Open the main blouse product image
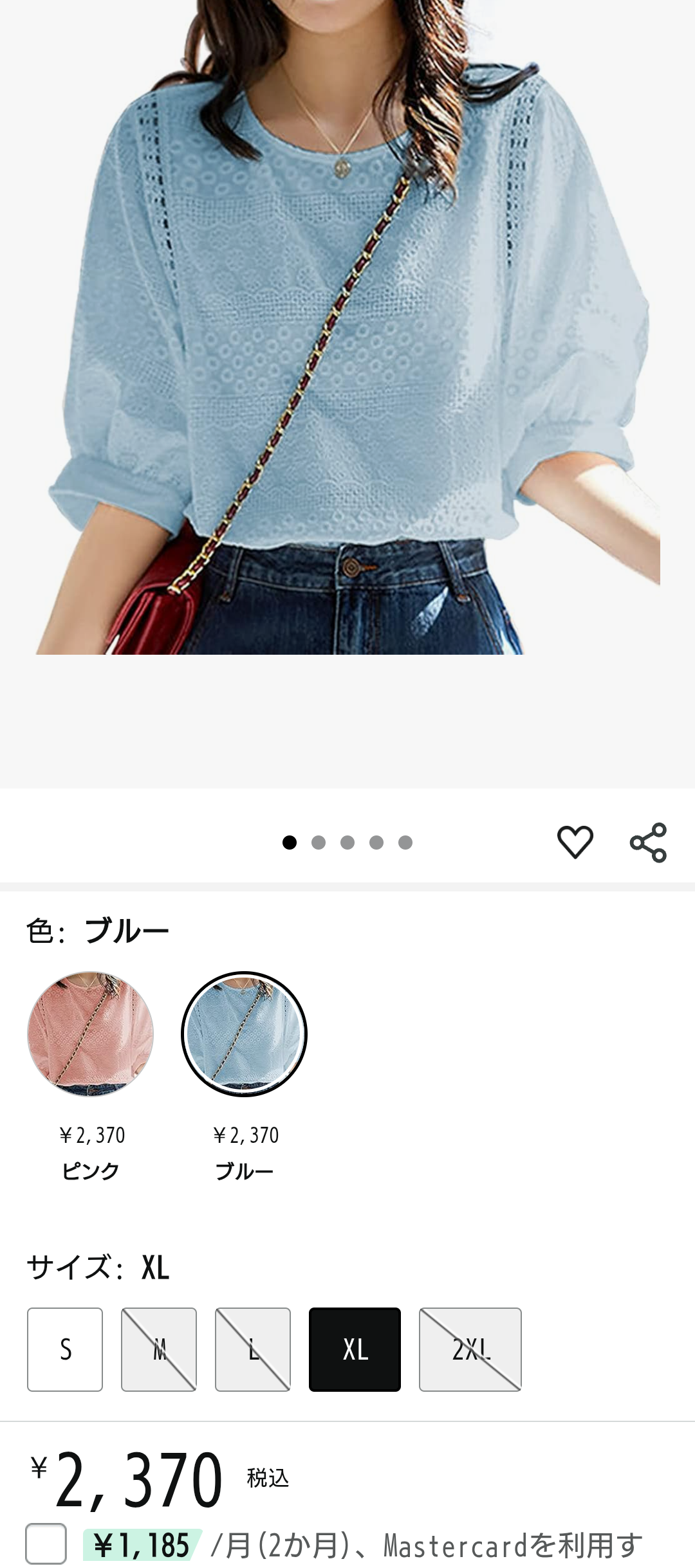This screenshot has height=1568, width=695. pos(347,327)
